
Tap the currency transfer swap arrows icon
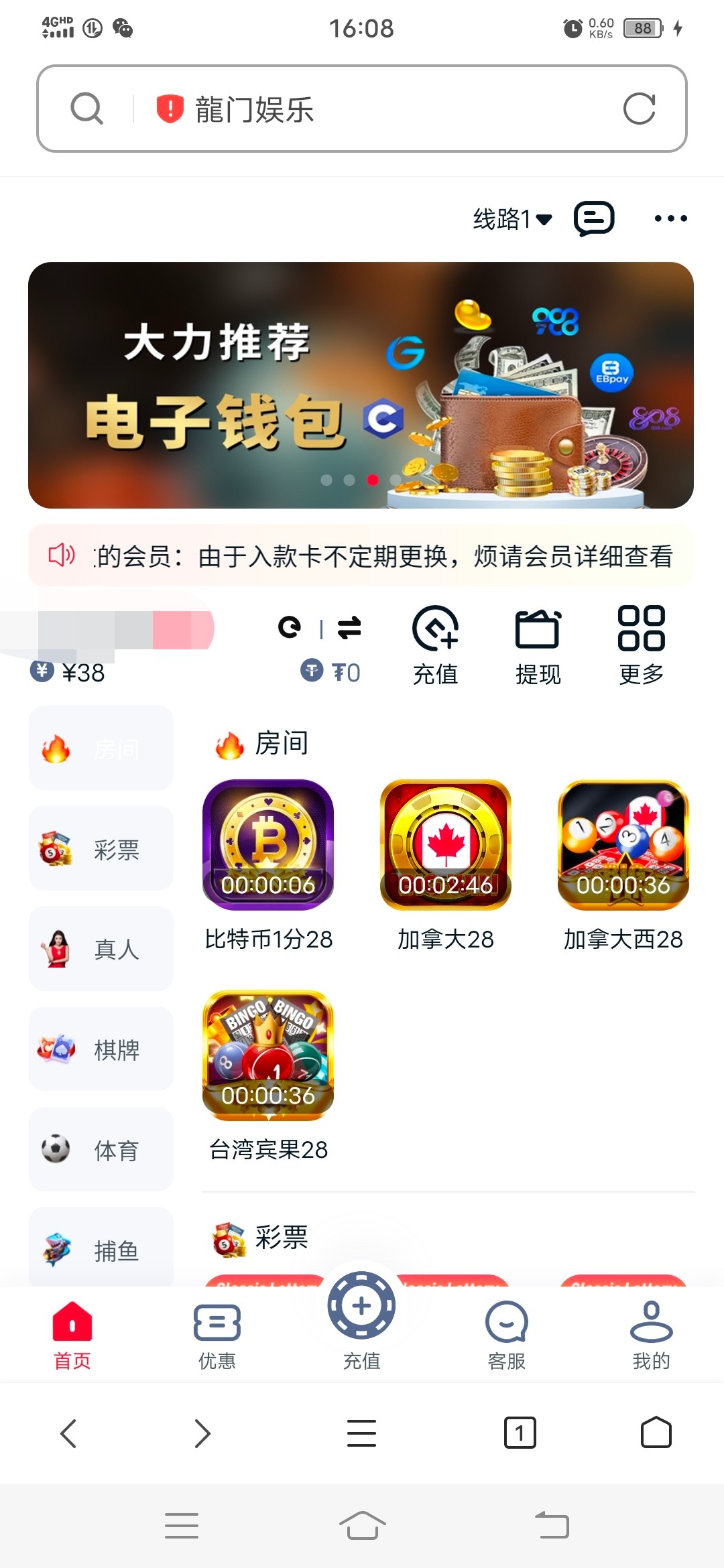pos(349,628)
